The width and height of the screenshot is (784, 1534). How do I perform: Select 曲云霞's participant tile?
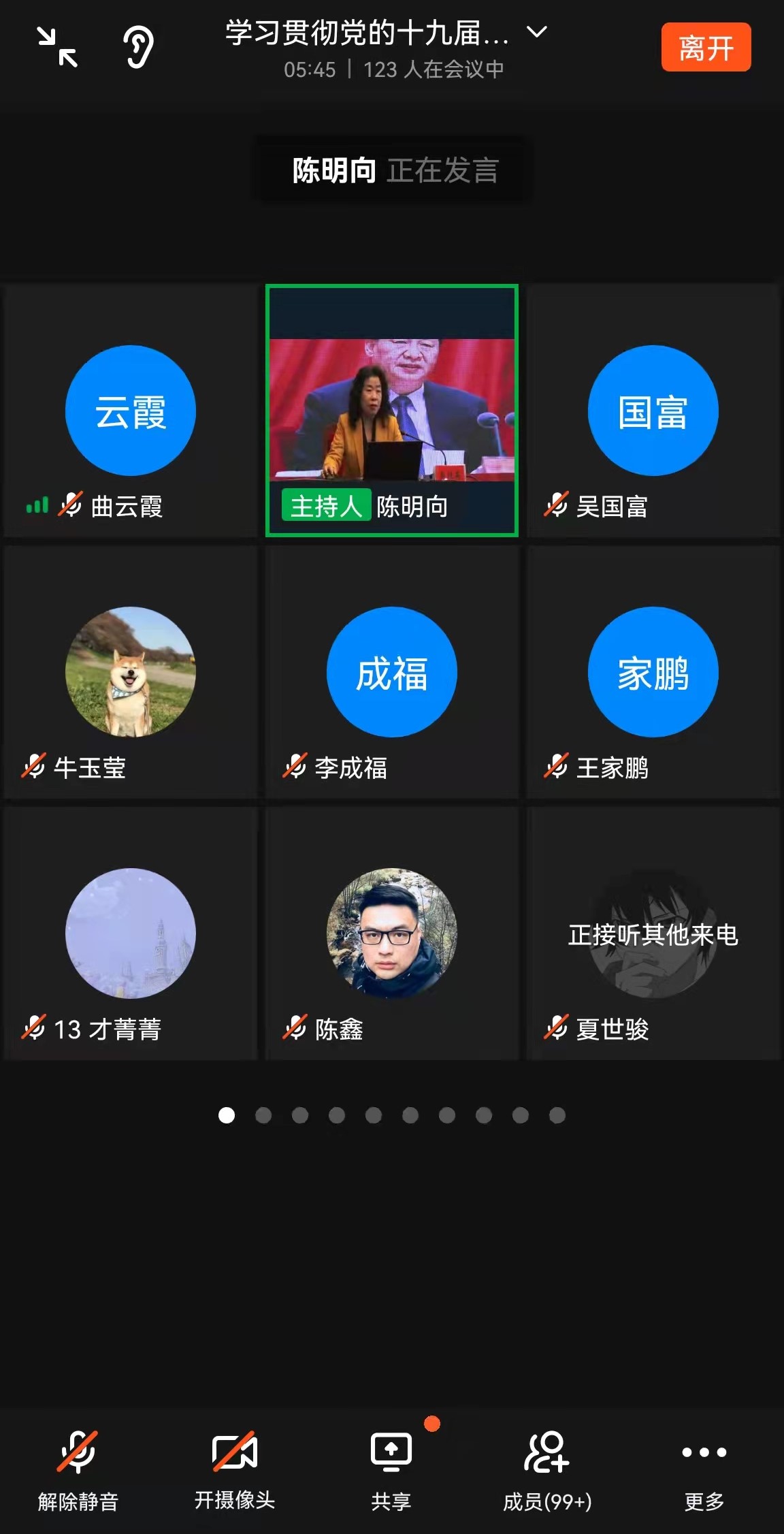click(131, 411)
